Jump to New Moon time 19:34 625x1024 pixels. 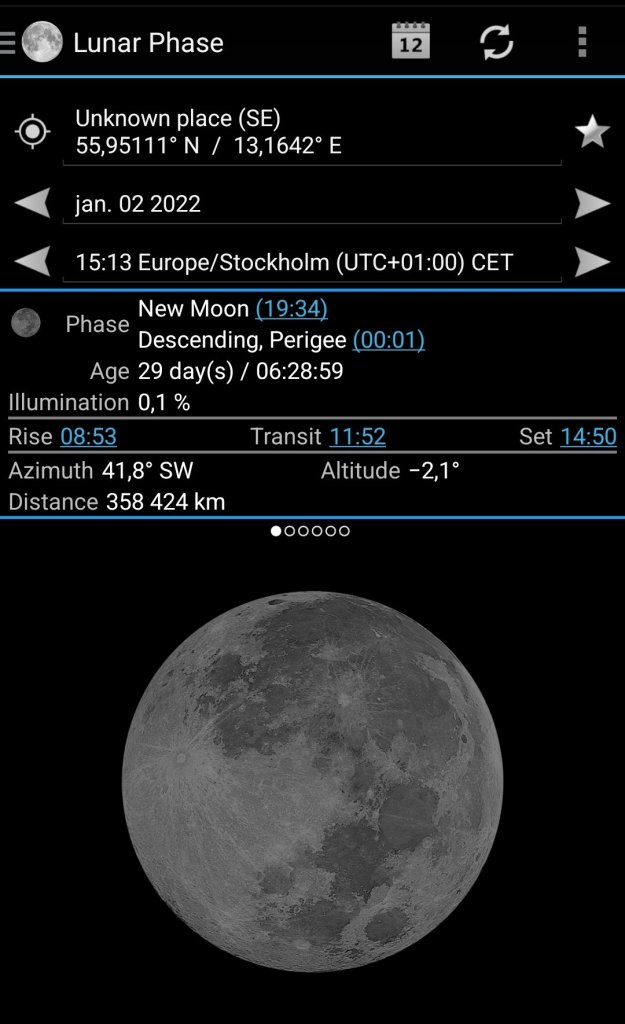tap(291, 308)
